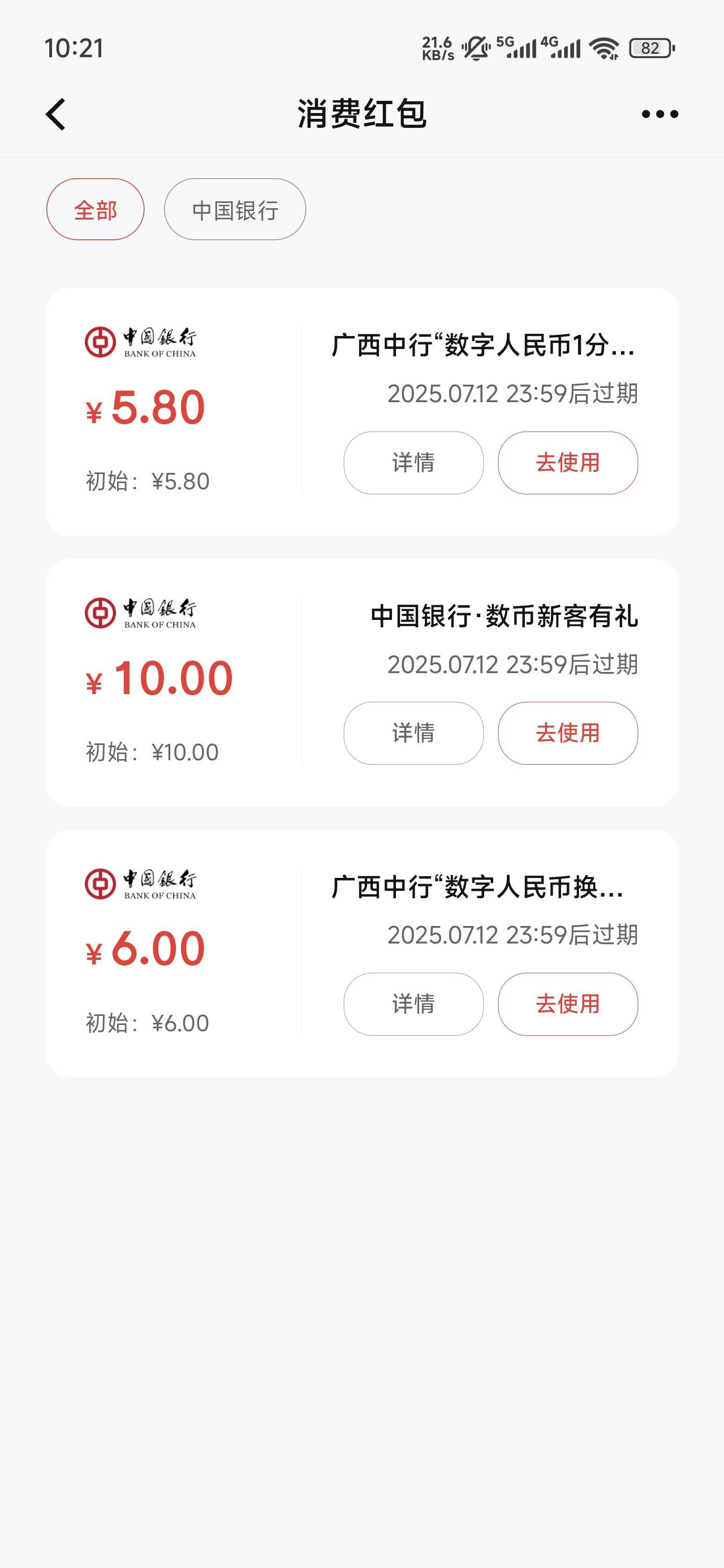Use the ¥10.00 数币新客有礼 red packet

point(568,734)
